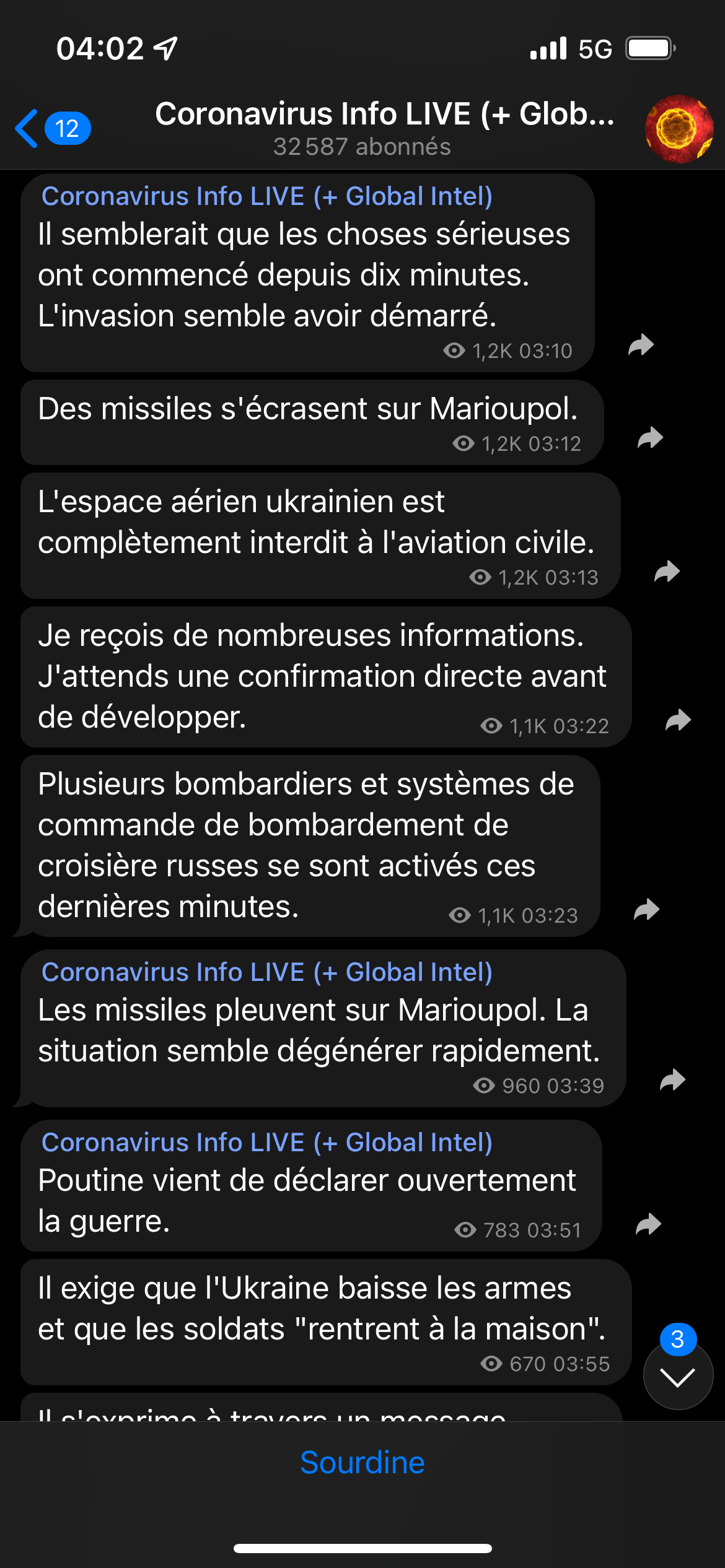Forward the "Je reçois de nombreuses informations" message
725x1568 pixels.
pyautogui.click(x=678, y=720)
